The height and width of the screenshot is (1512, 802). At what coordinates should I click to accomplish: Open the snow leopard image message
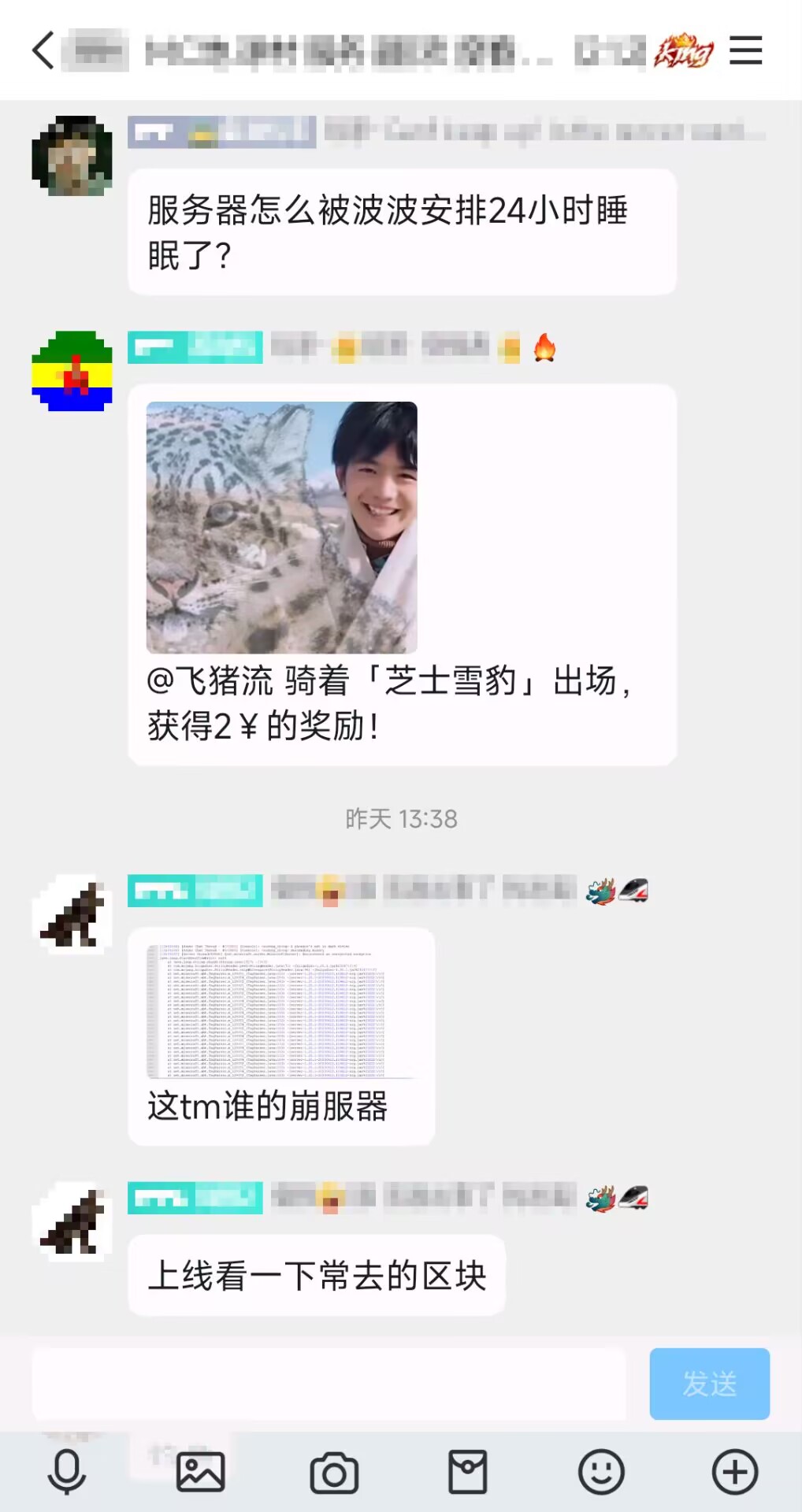(x=281, y=527)
